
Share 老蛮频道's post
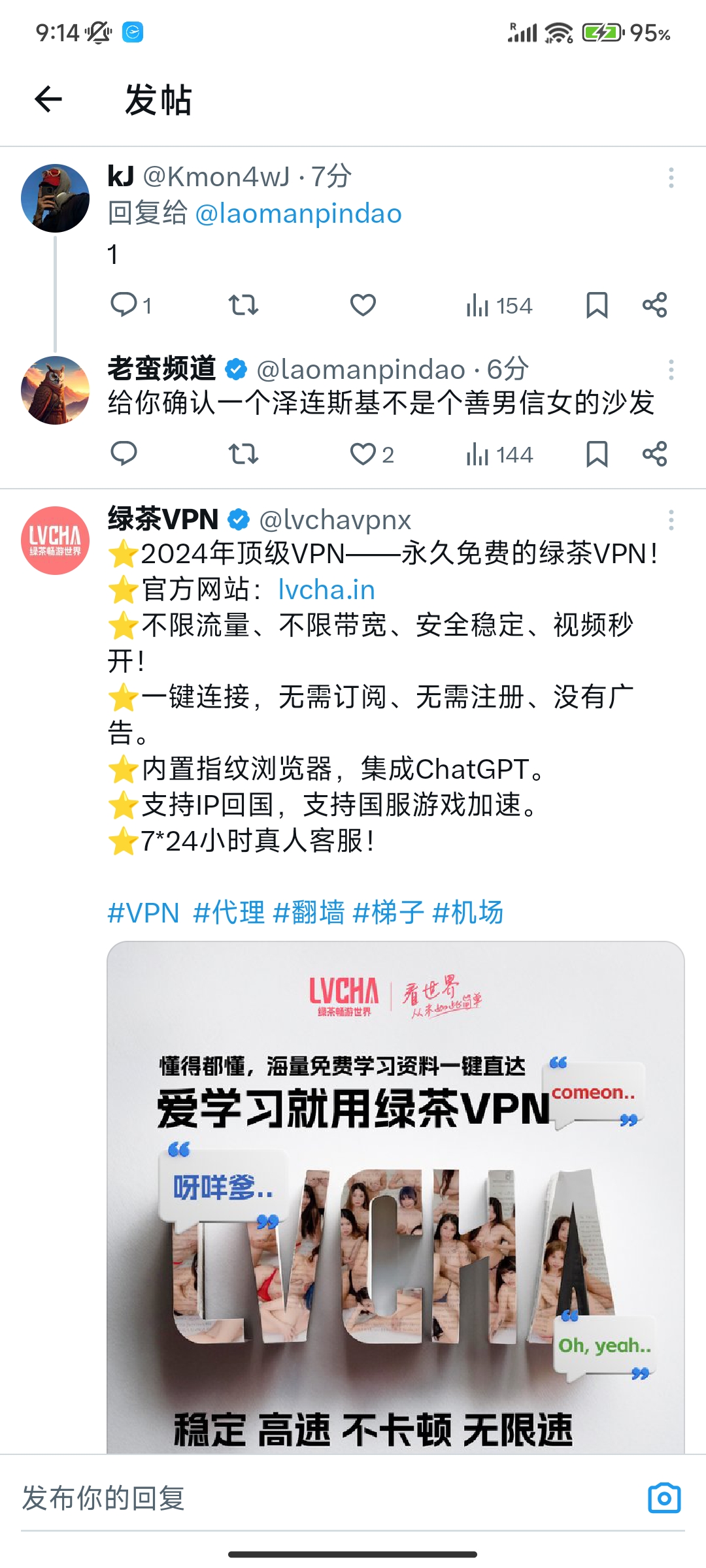(654, 453)
